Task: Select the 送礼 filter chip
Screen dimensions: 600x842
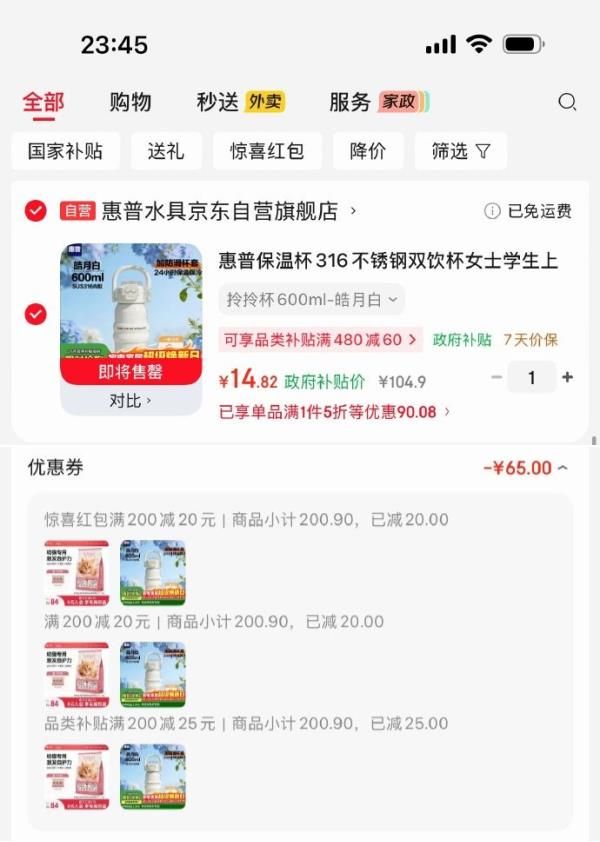Action: [x=166, y=151]
